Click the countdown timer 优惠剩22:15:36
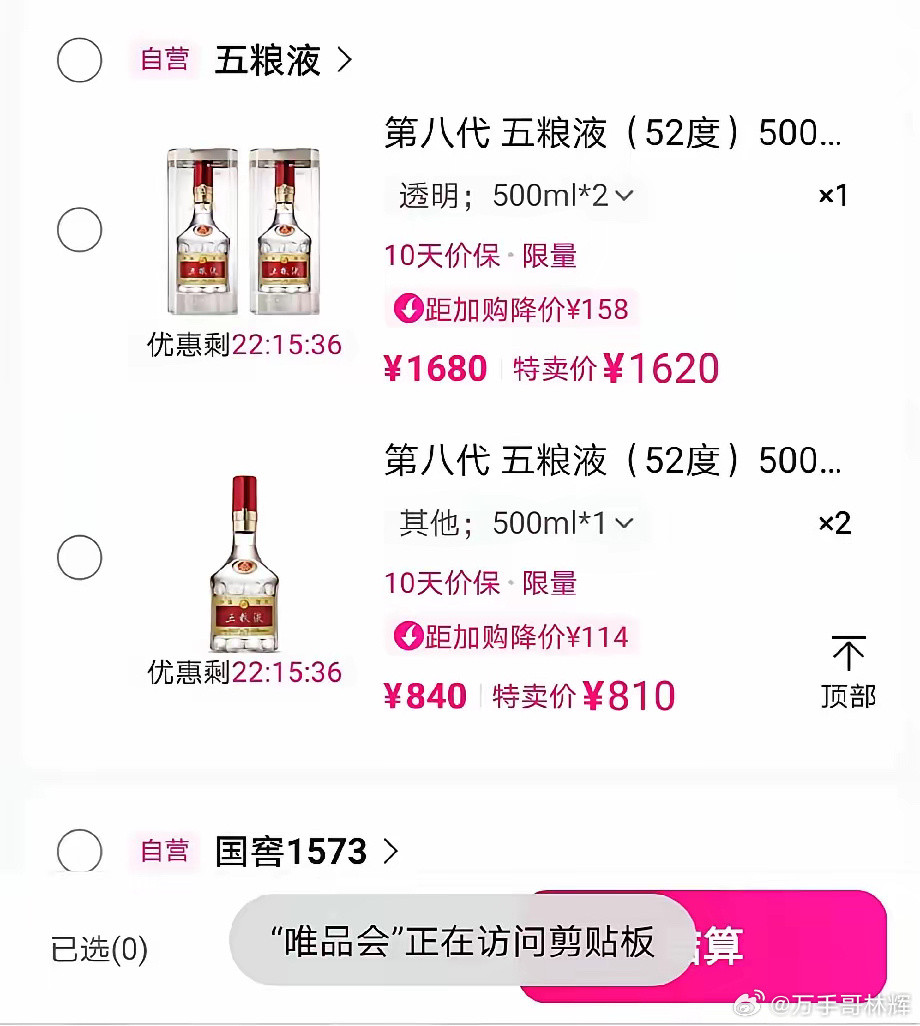 click(244, 344)
